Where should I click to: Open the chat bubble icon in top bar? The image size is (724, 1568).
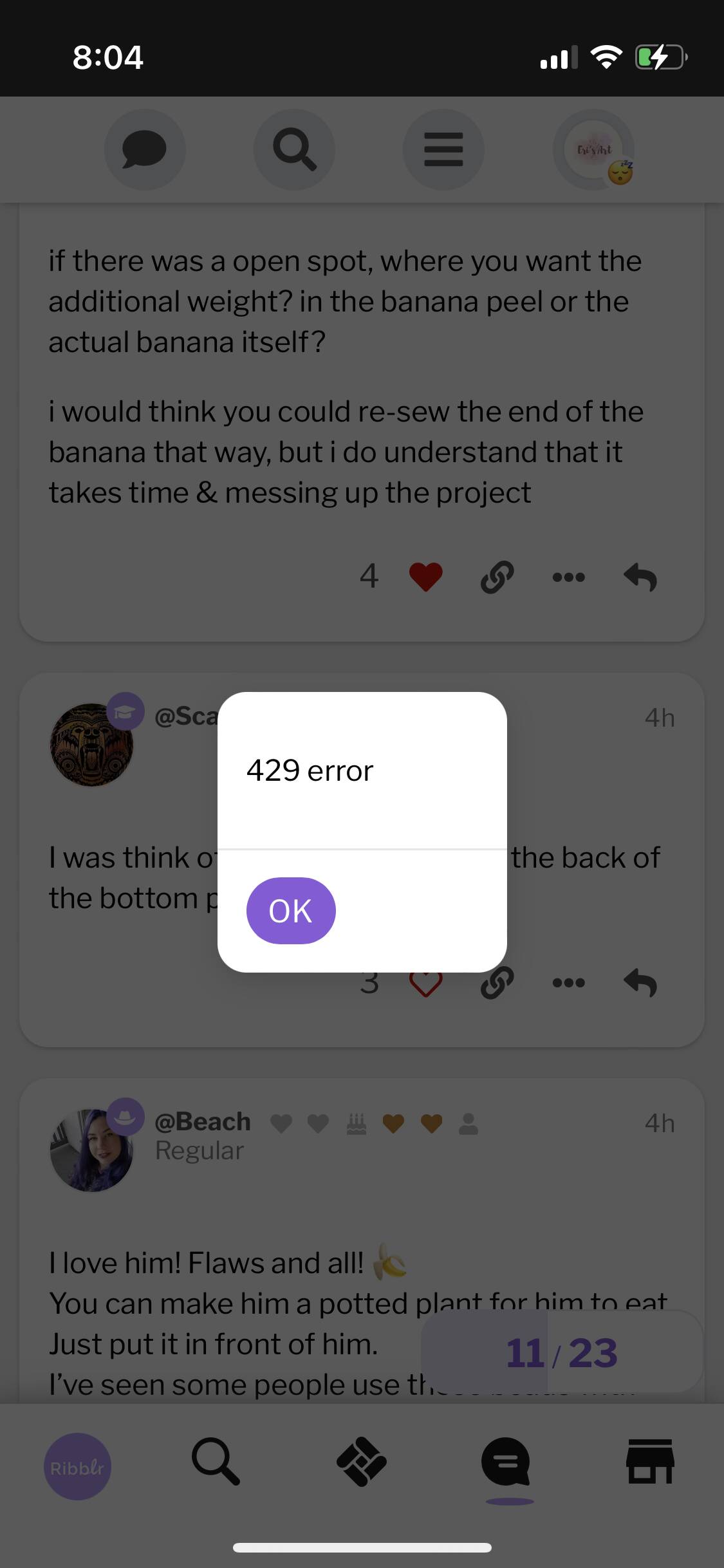pyautogui.click(x=145, y=149)
